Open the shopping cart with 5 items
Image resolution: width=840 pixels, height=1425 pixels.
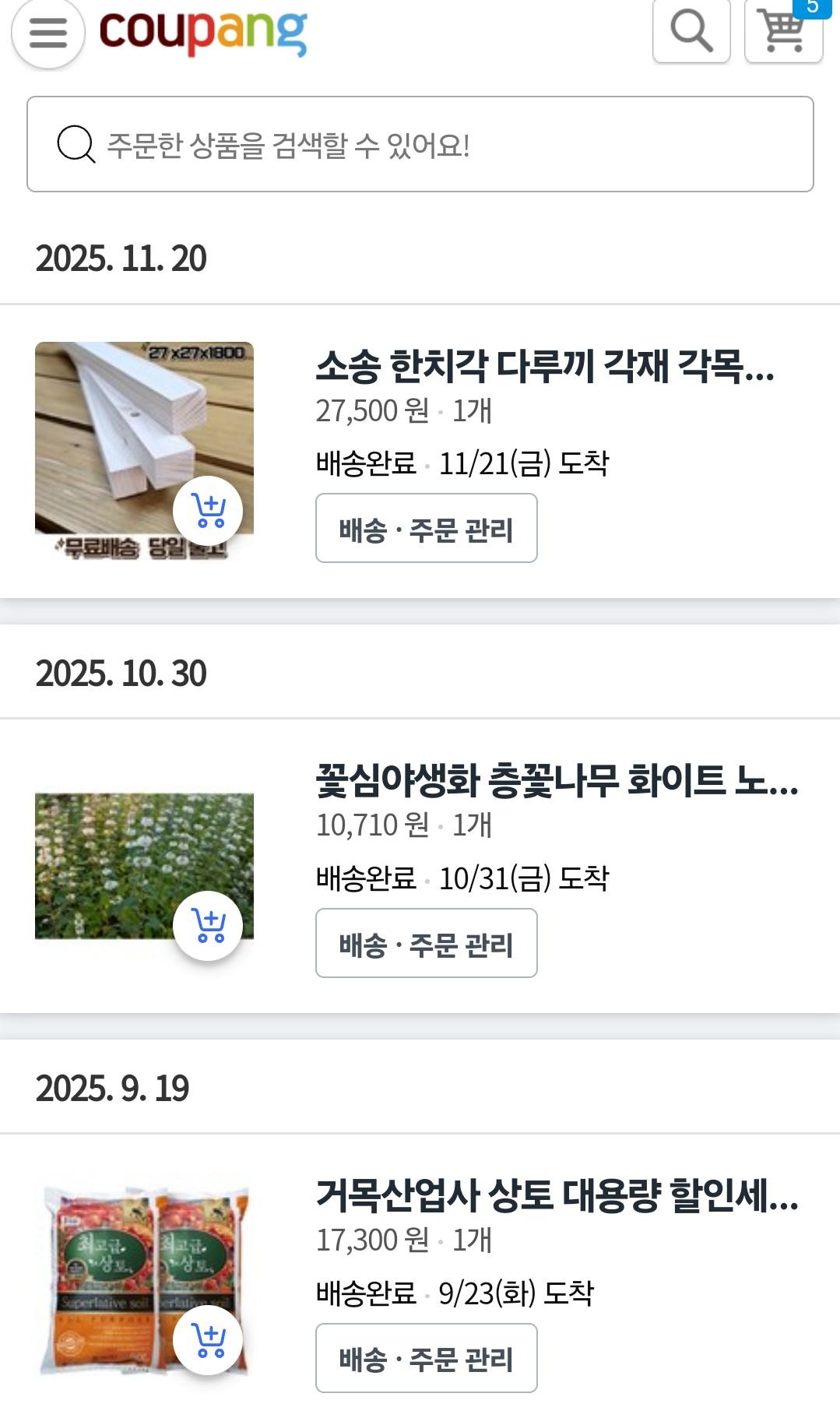[782, 33]
